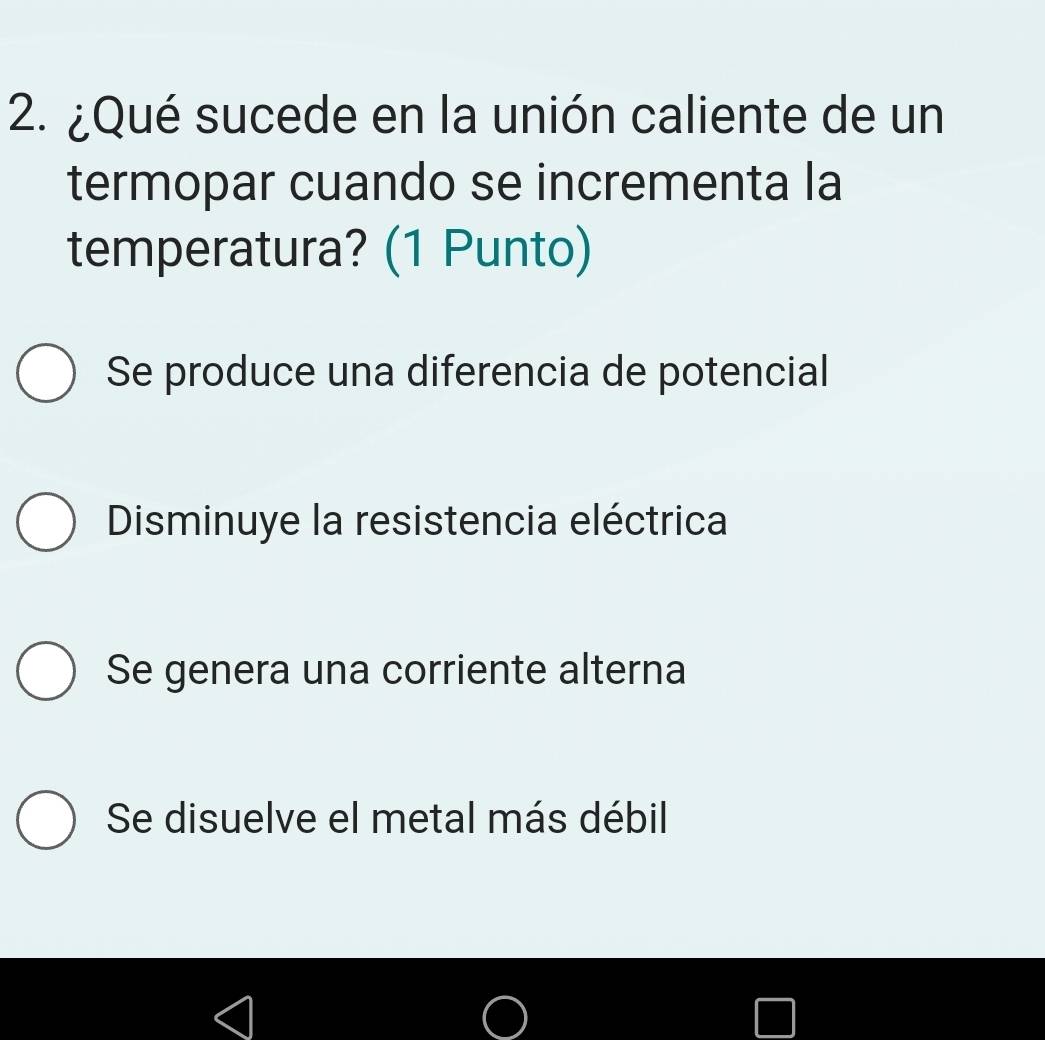Open the recent apps view
The height and width of the screenshot is (1040, 1045).
(776, 1016)
